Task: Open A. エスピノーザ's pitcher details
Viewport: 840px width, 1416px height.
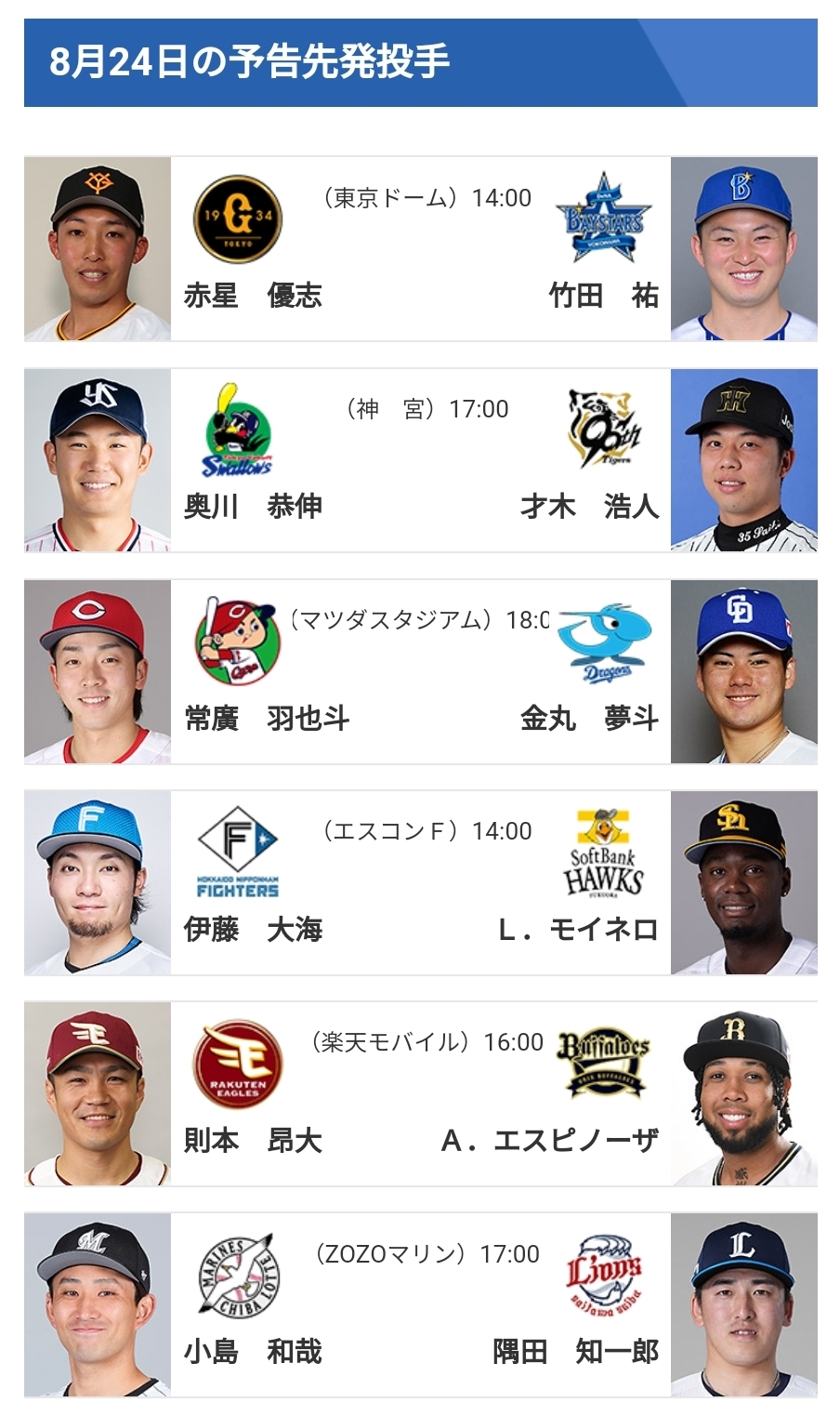Action: tap(550, 1140)
